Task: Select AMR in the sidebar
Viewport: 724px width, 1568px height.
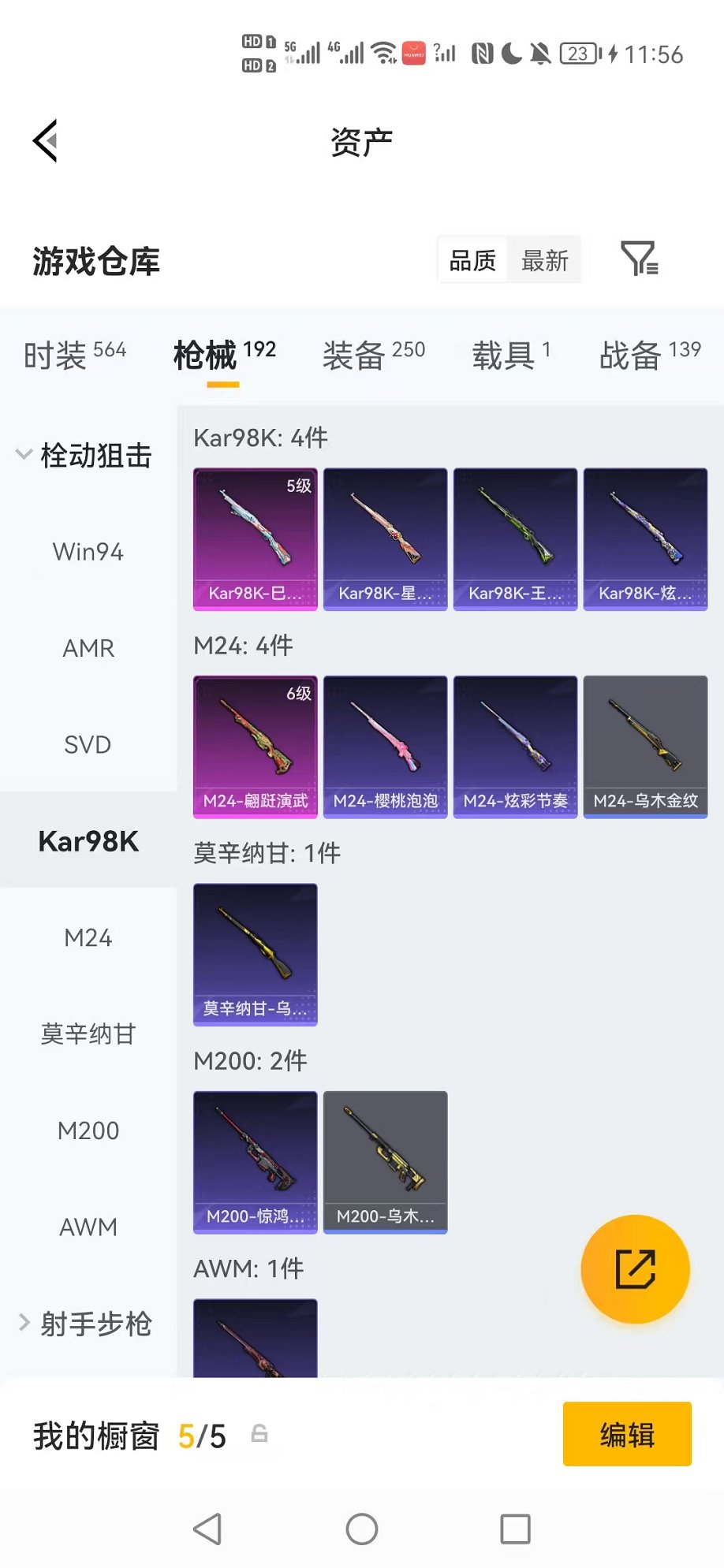Action: (88, 648)
